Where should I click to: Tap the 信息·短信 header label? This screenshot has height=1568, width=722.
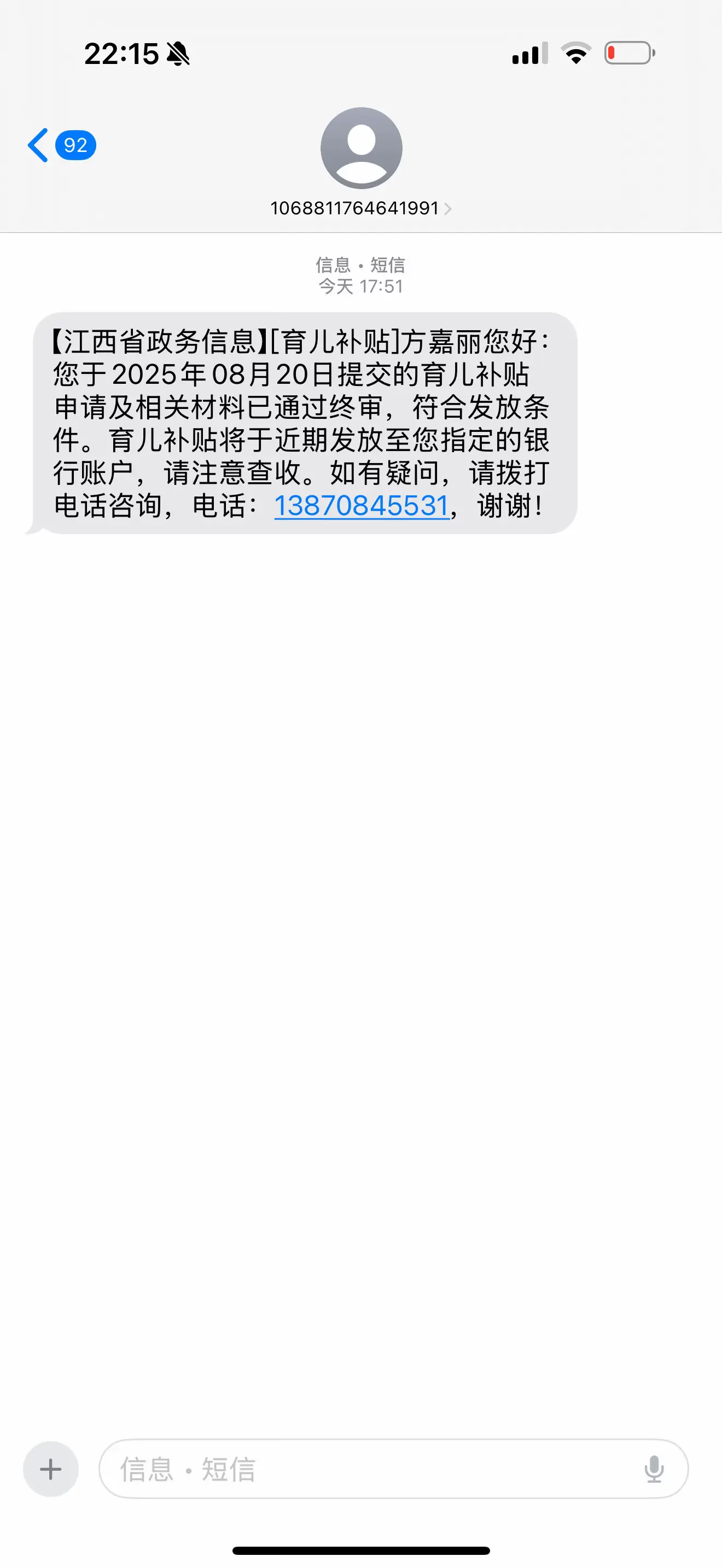(360, 264)
